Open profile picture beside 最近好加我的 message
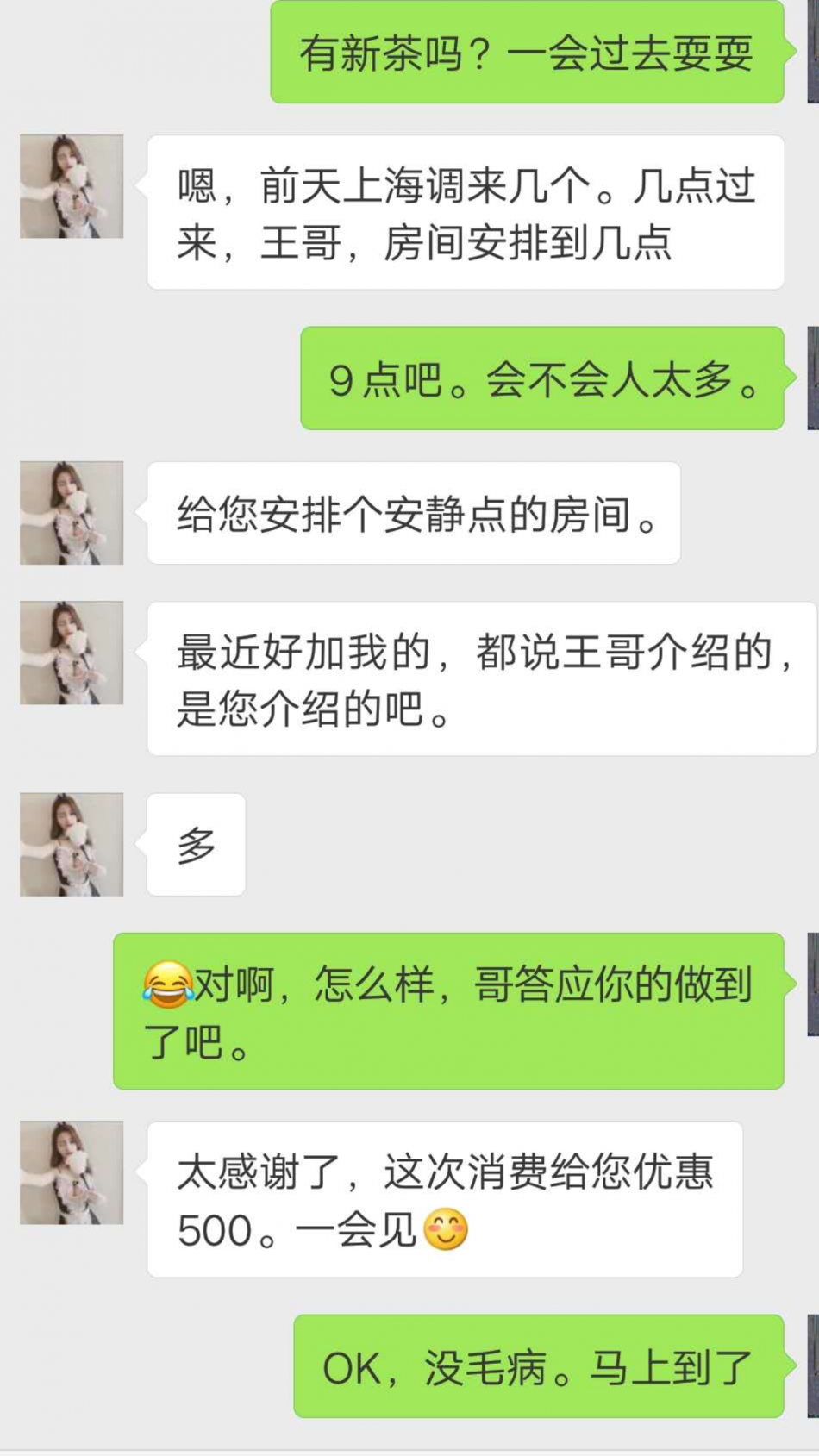This screenshot has height=1456, width=819. click(x=72, y=653)
